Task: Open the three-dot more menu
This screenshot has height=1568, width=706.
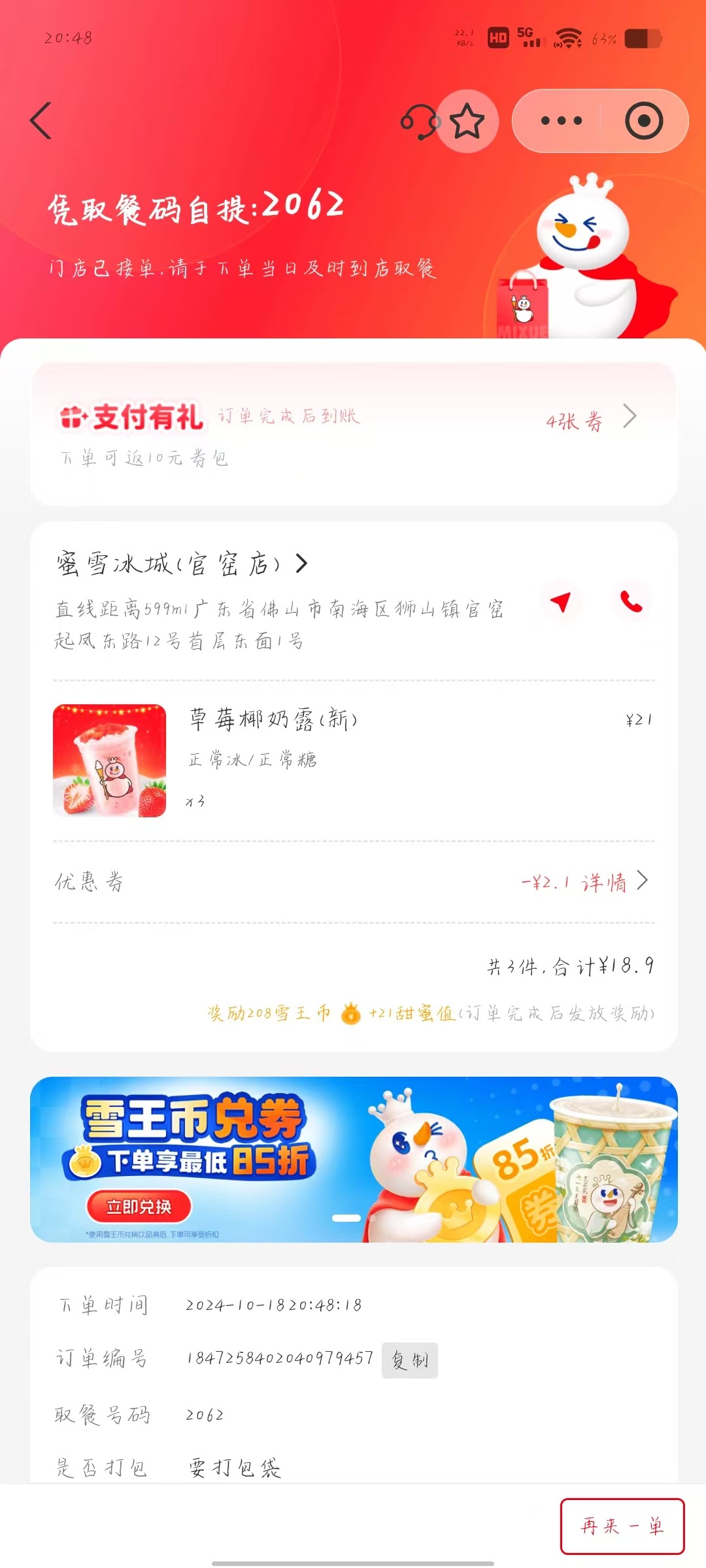Action: tap(561, 121)
